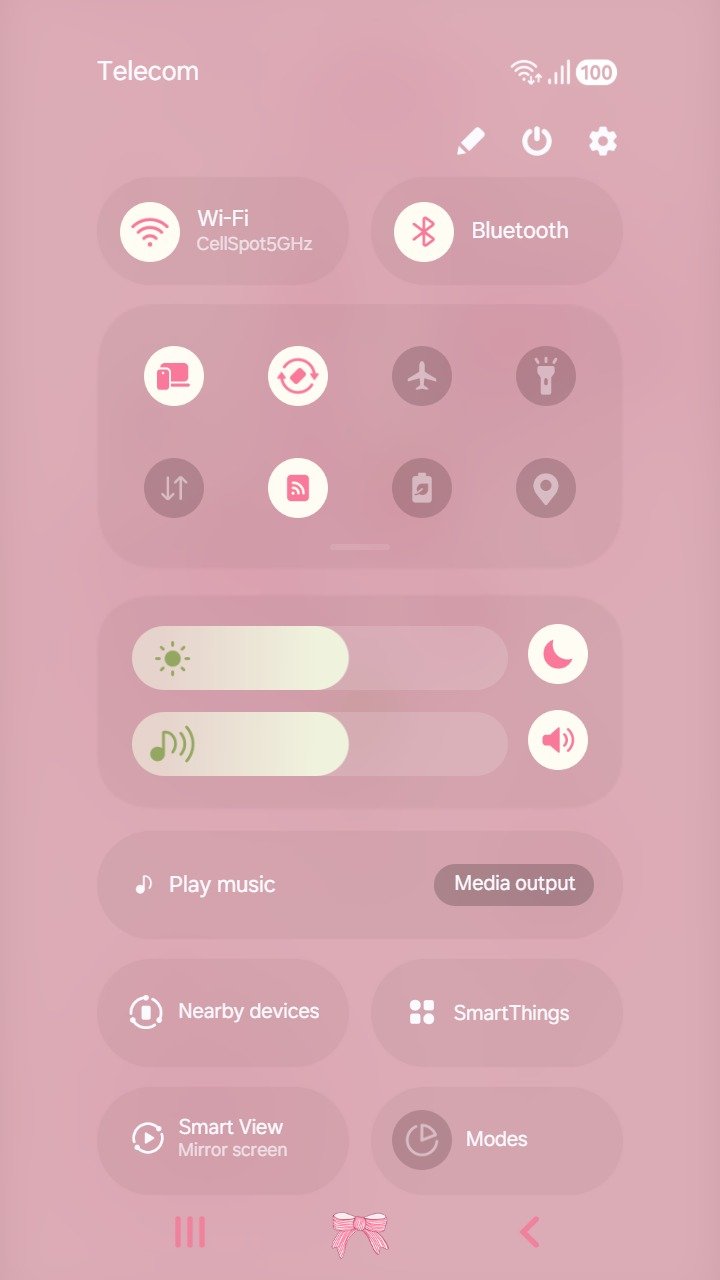Image resolution: width=720 pixels, height=1280 pixels.
Task: Enable mobile data
Action: click(x=174, y=488)
